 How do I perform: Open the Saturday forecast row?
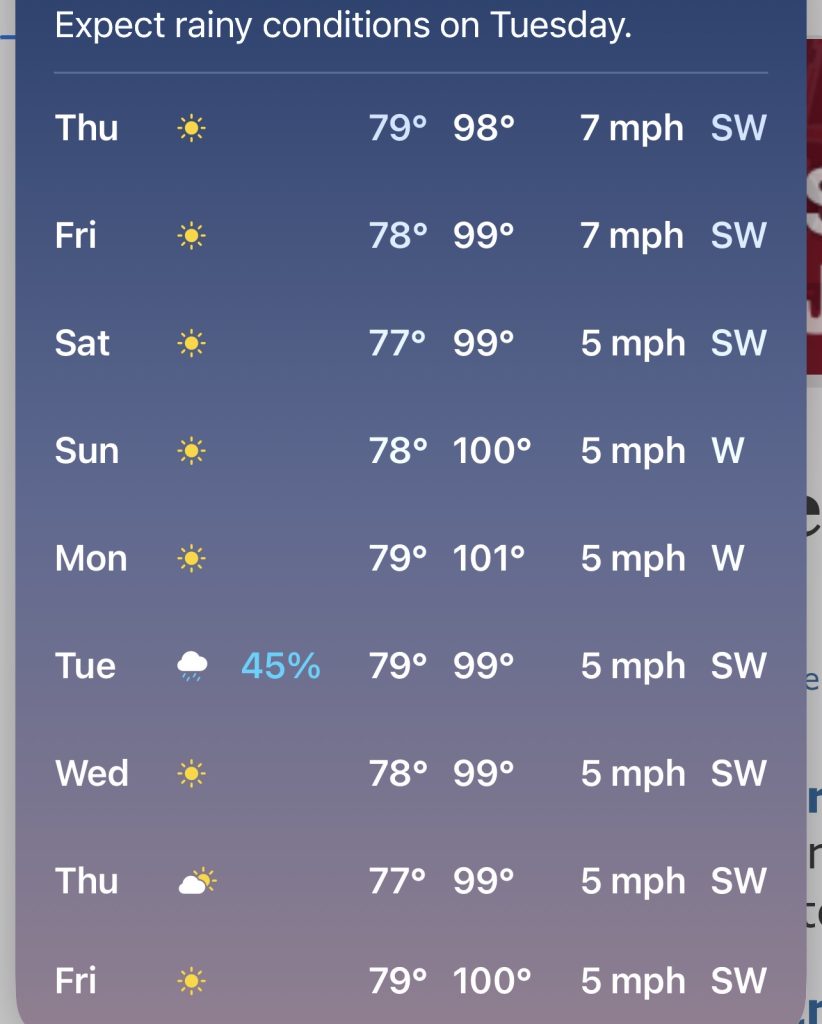[411, 343]
